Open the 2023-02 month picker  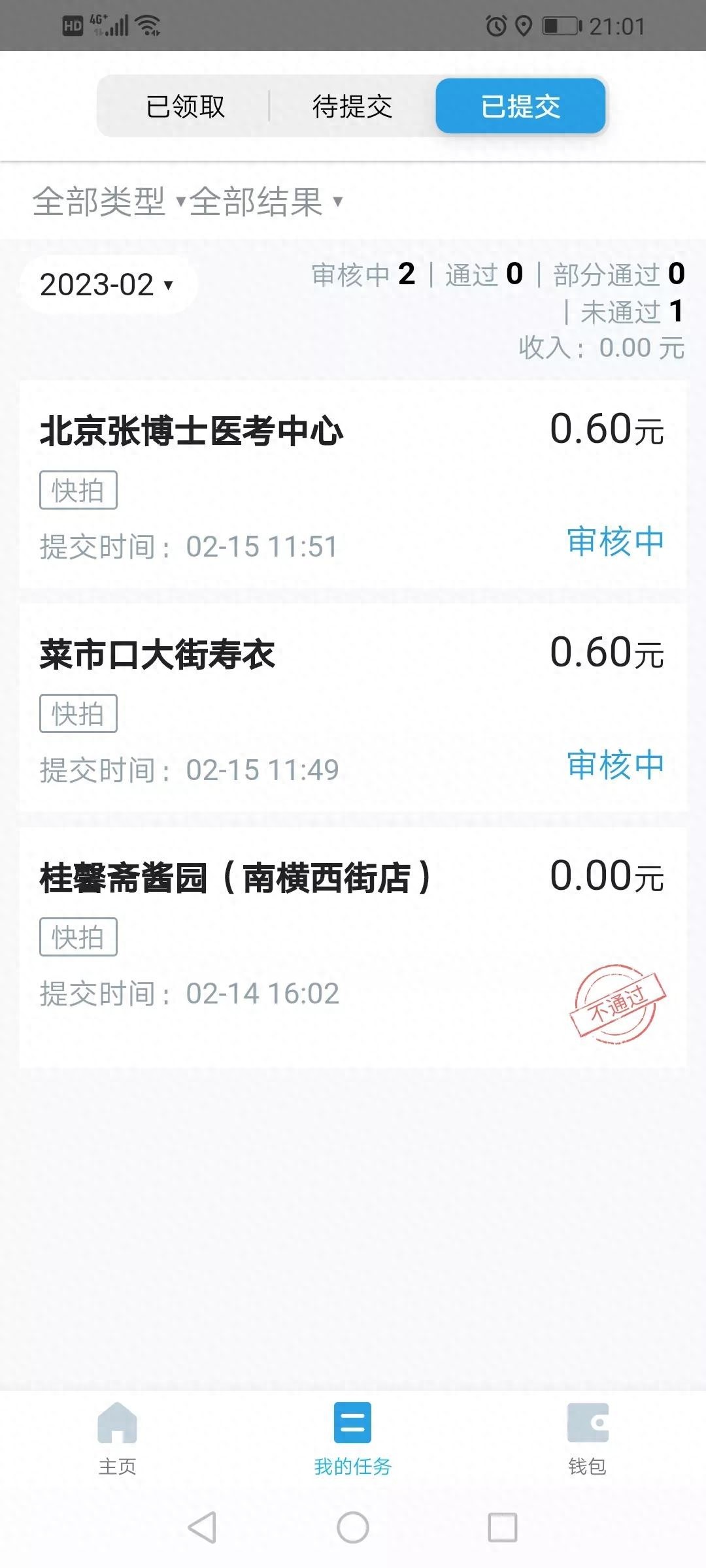(107, 285)
